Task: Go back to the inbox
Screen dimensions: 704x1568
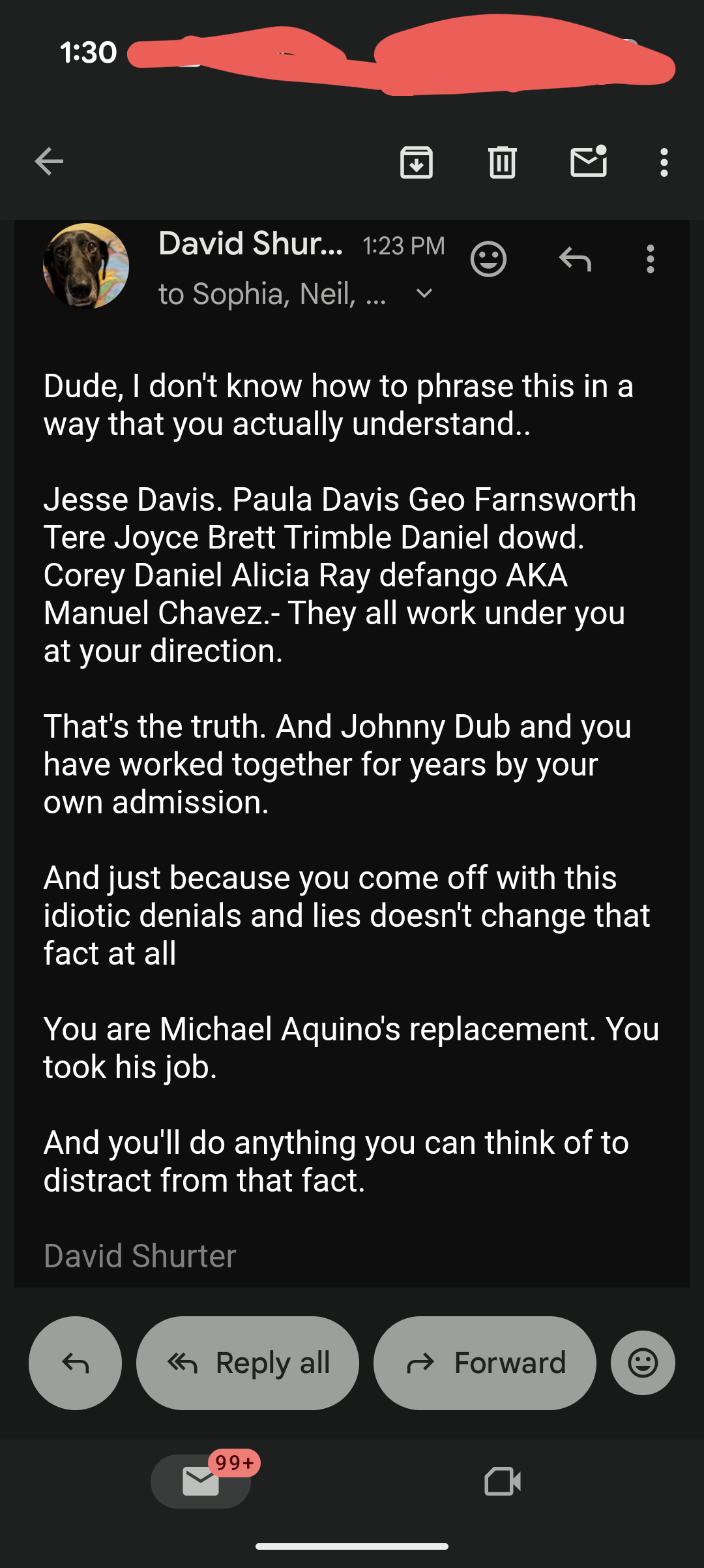Action: point(49,162)
